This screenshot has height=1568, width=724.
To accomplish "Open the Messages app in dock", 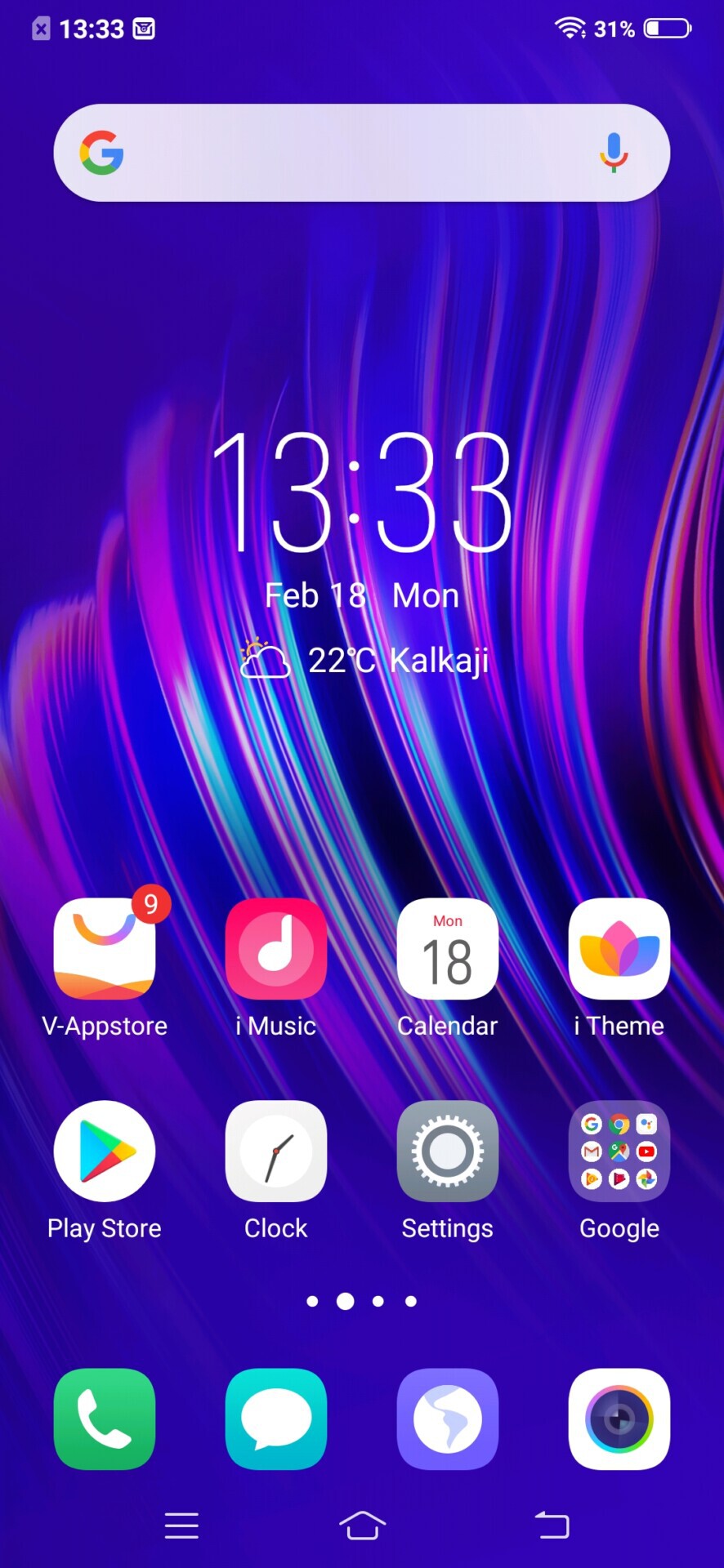I will 276,1419.
